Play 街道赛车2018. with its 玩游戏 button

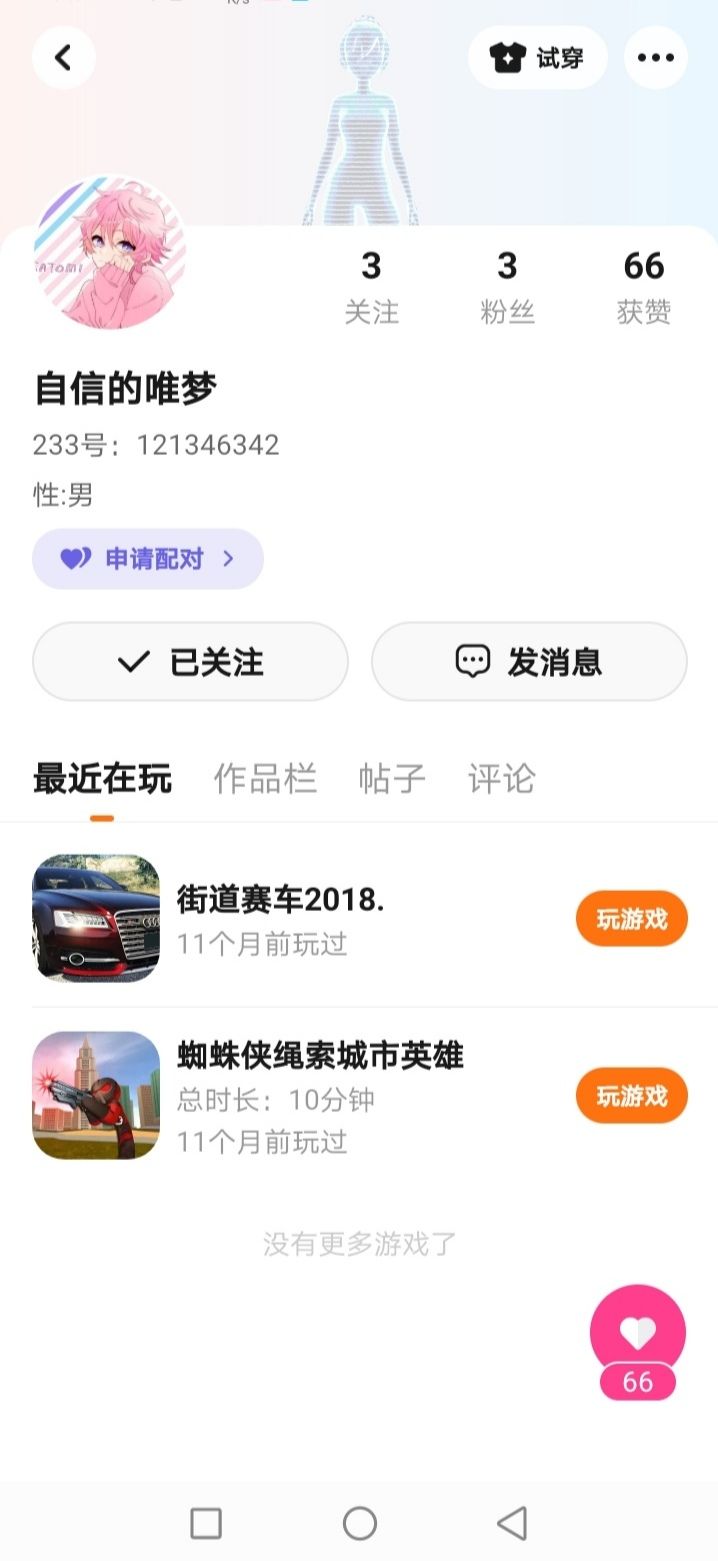pyautogui.click(x=631, y=919)
